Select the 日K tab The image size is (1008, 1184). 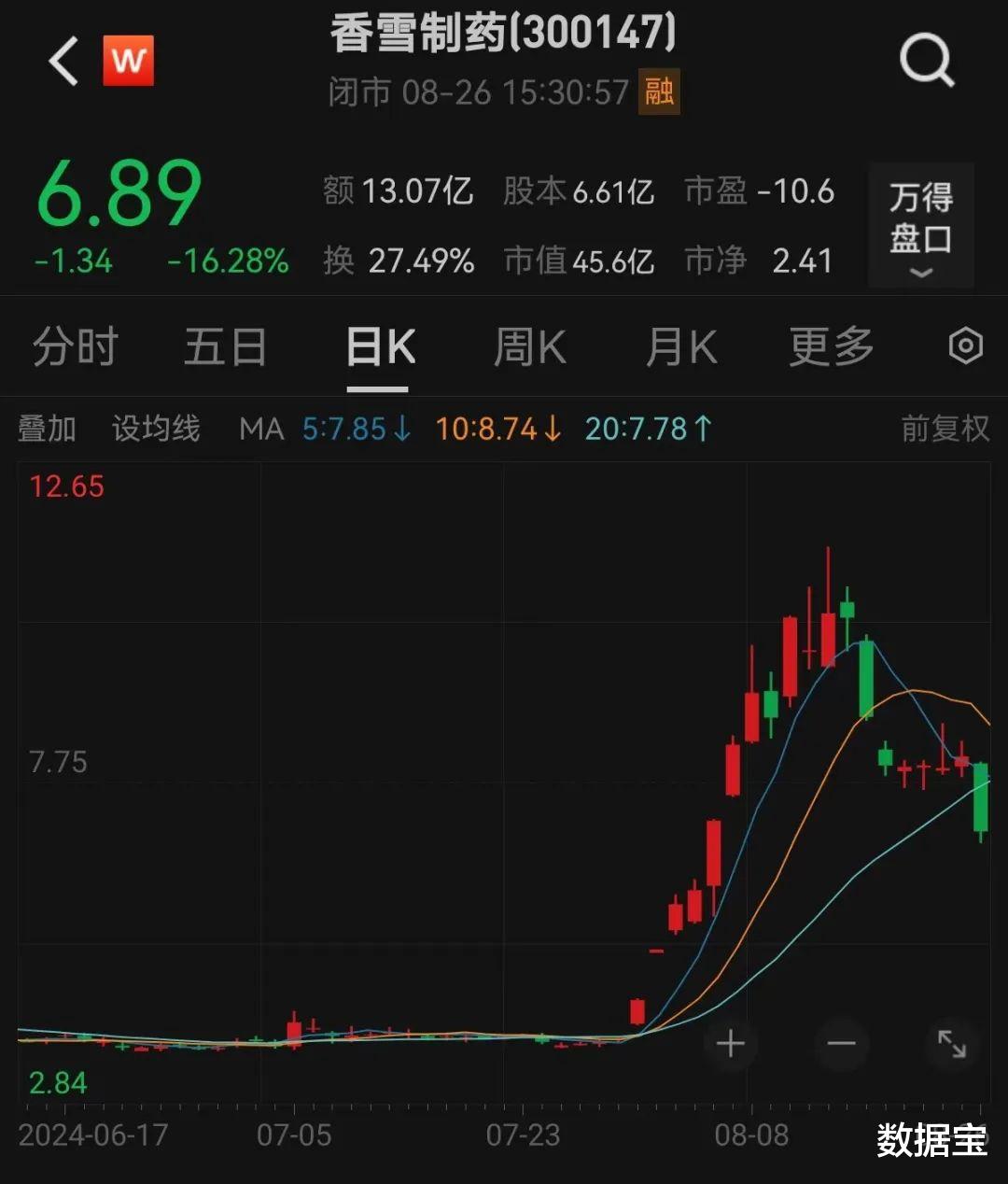click(380, 347)
